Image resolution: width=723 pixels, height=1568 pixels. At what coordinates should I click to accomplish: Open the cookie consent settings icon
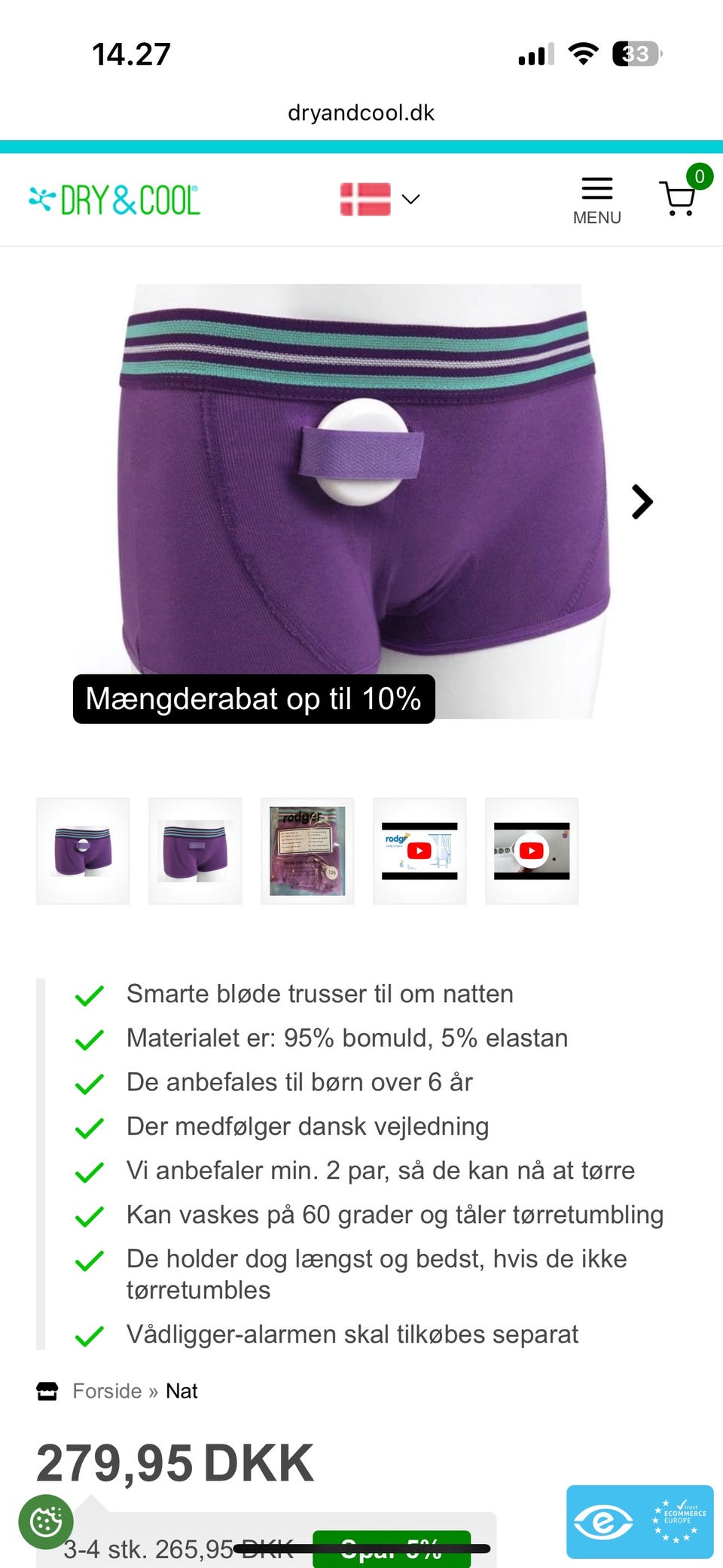point(45,1521)
